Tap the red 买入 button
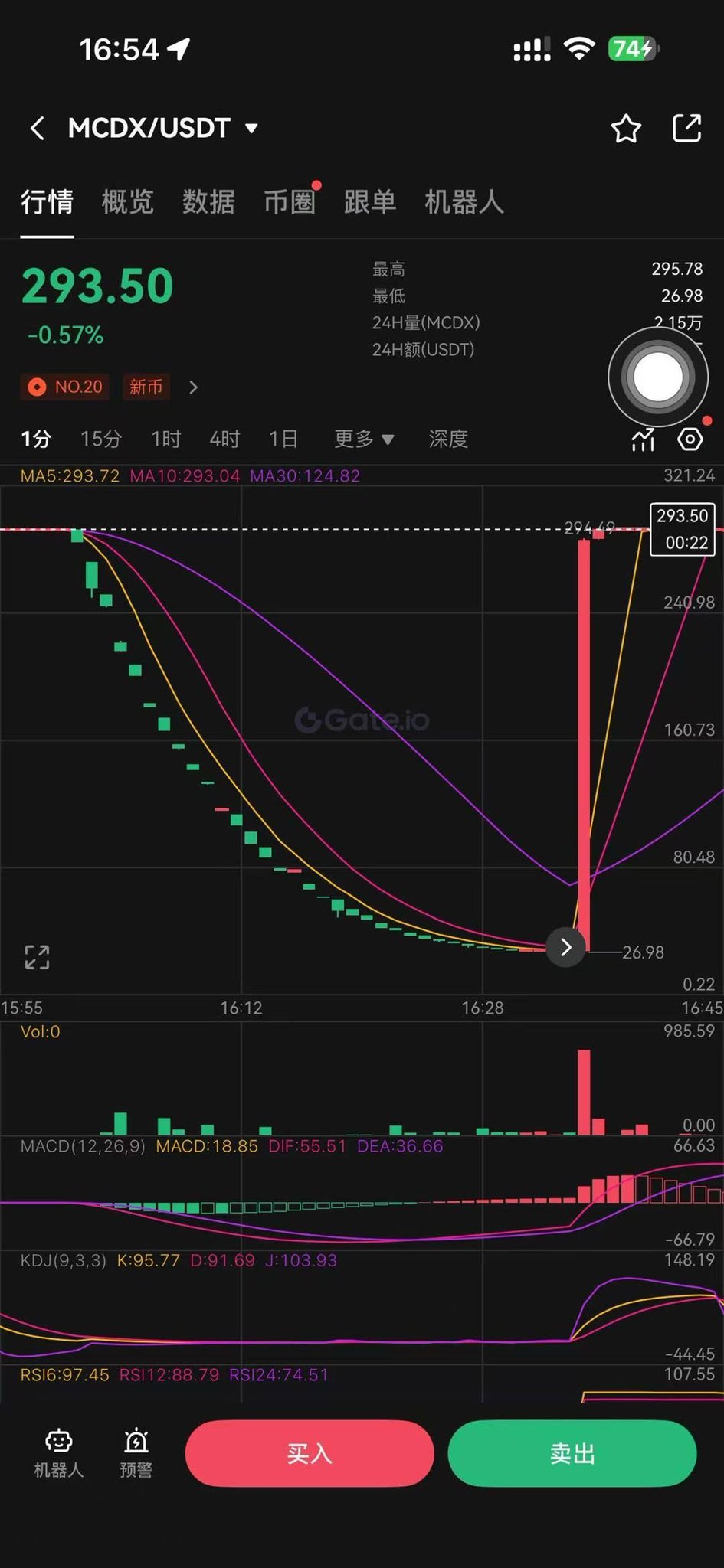The image size is (724, 1568). pyautogui.click(x=310, y=1453)
